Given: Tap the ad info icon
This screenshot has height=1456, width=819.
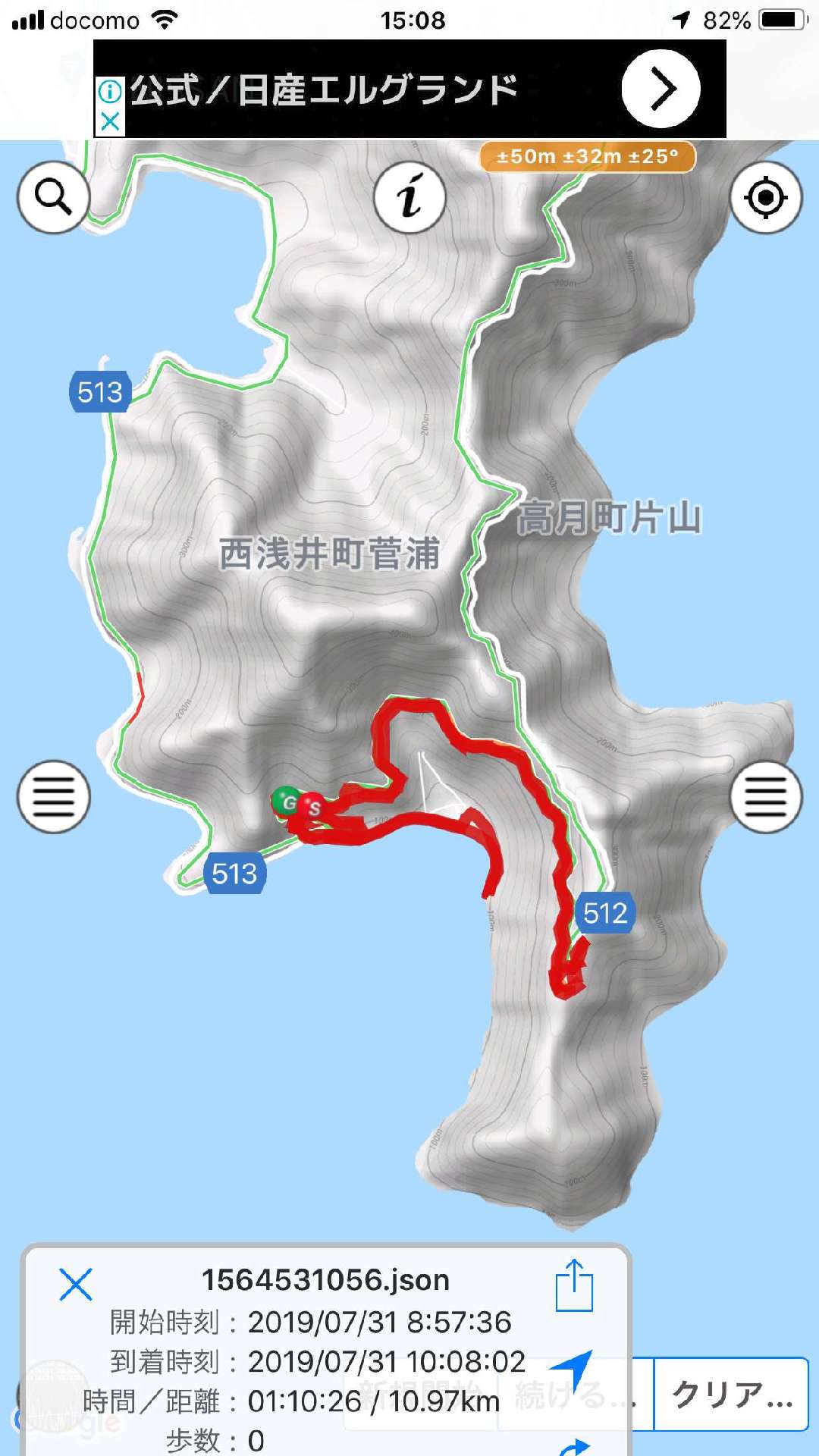Looking at the screenshot, I should [x=110, y=92].
